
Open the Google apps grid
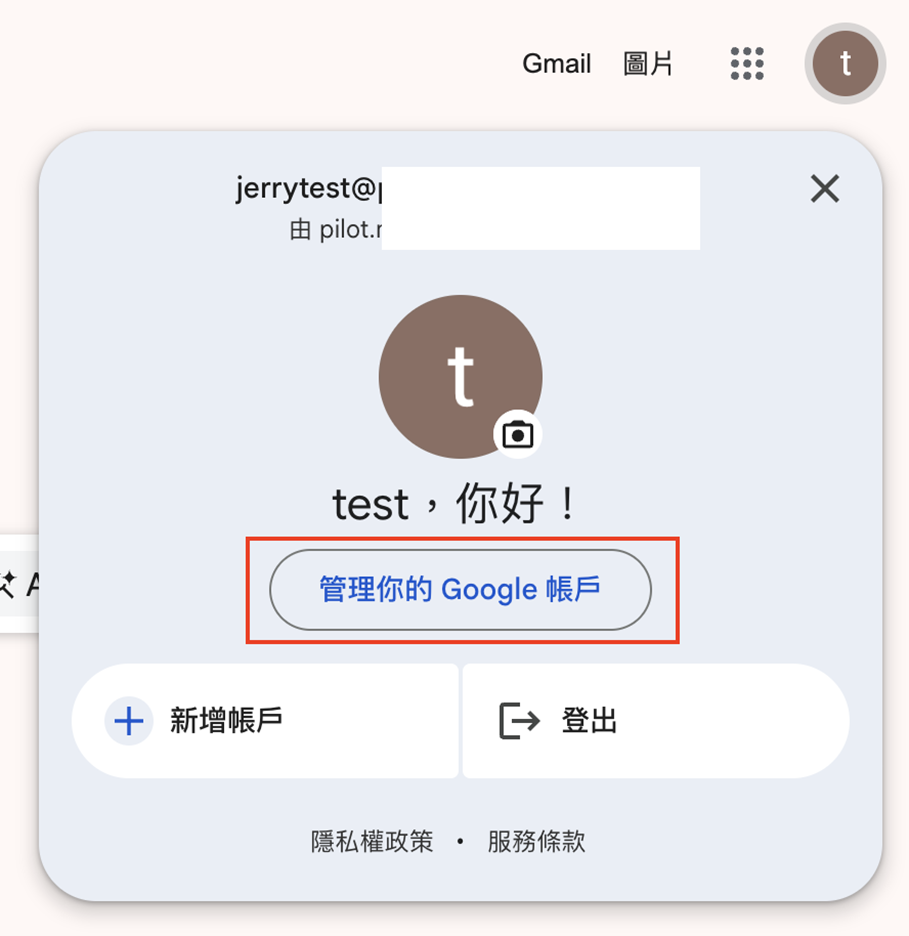point(747,64)
